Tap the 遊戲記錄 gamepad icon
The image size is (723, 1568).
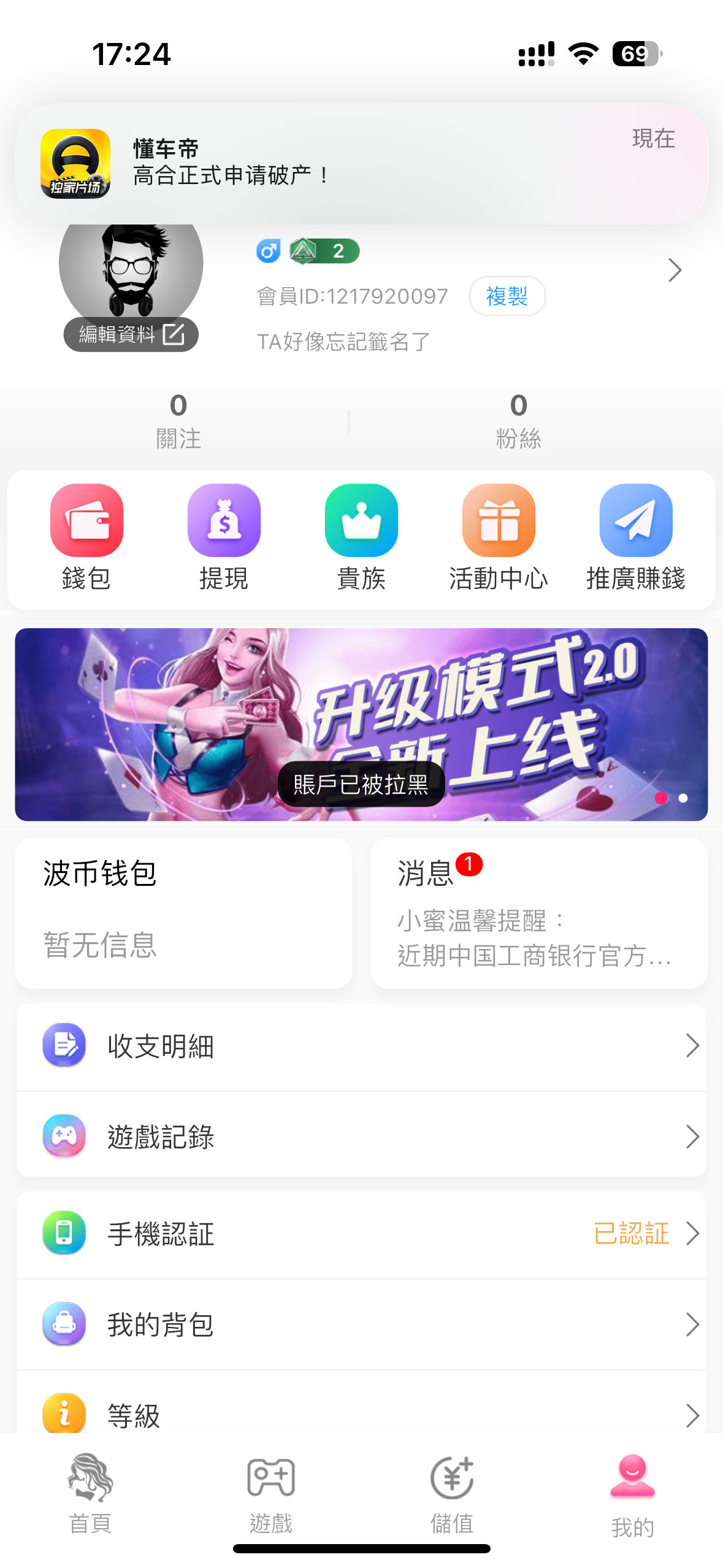tap(64, 1136)
